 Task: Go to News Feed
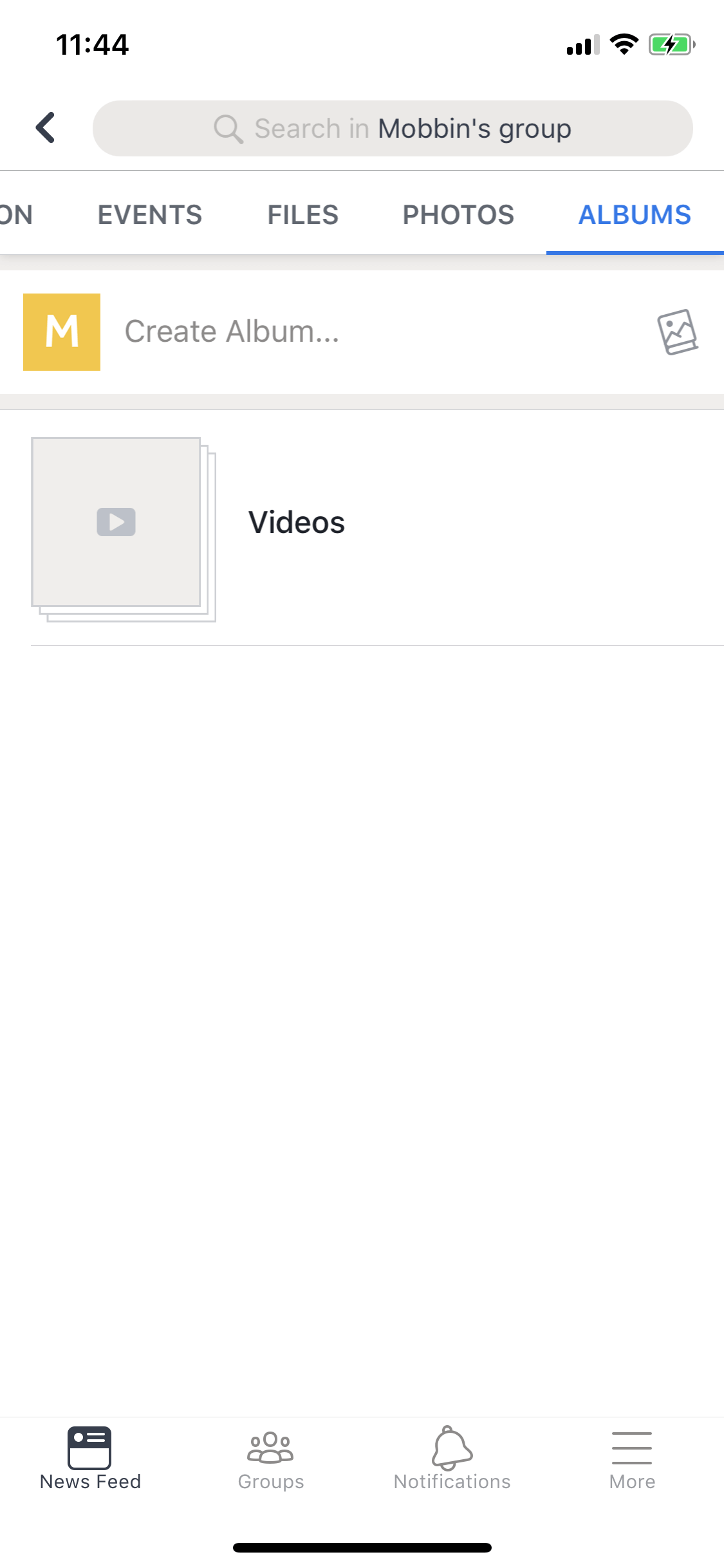90,1459
